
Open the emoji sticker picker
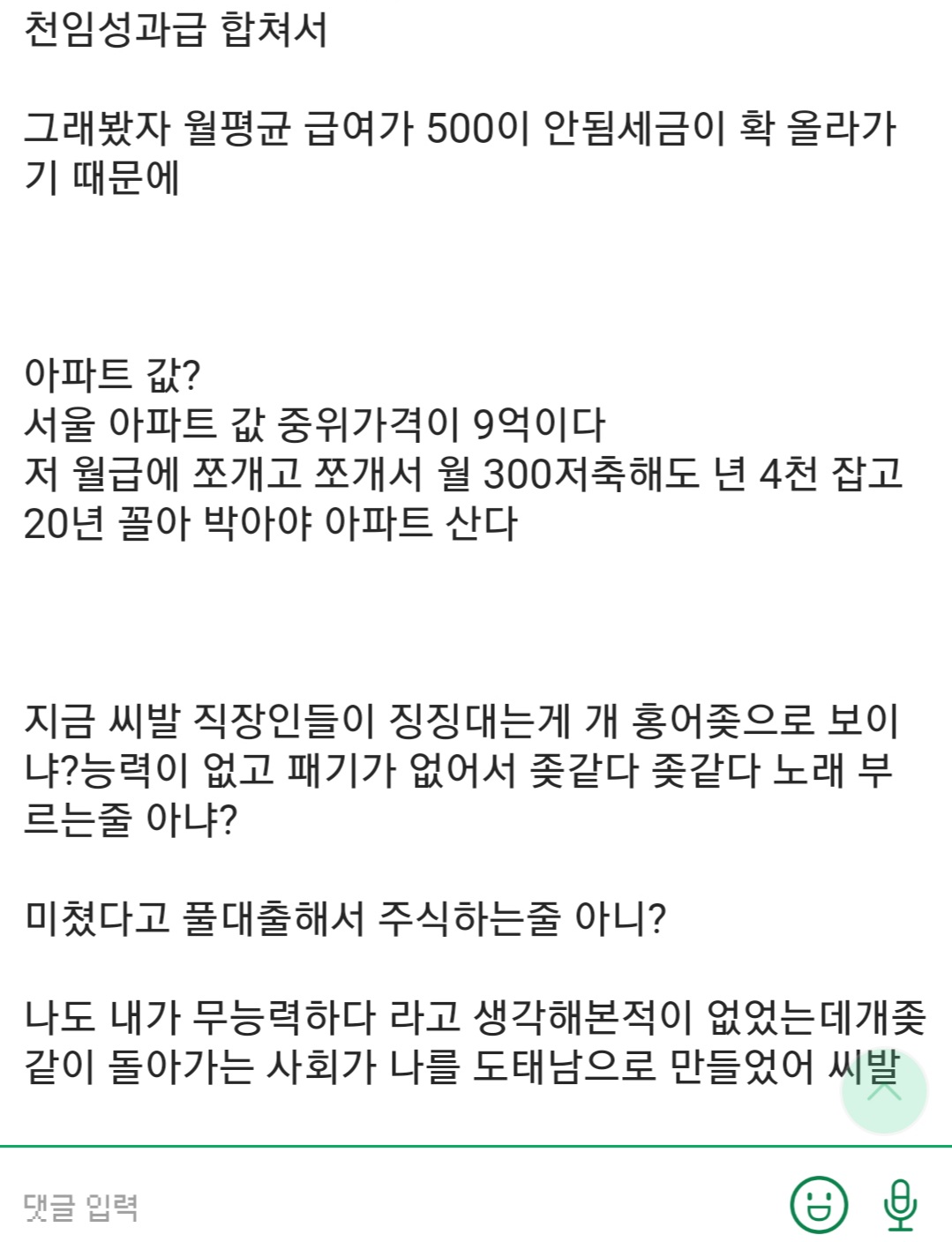tap(818, 1203)
